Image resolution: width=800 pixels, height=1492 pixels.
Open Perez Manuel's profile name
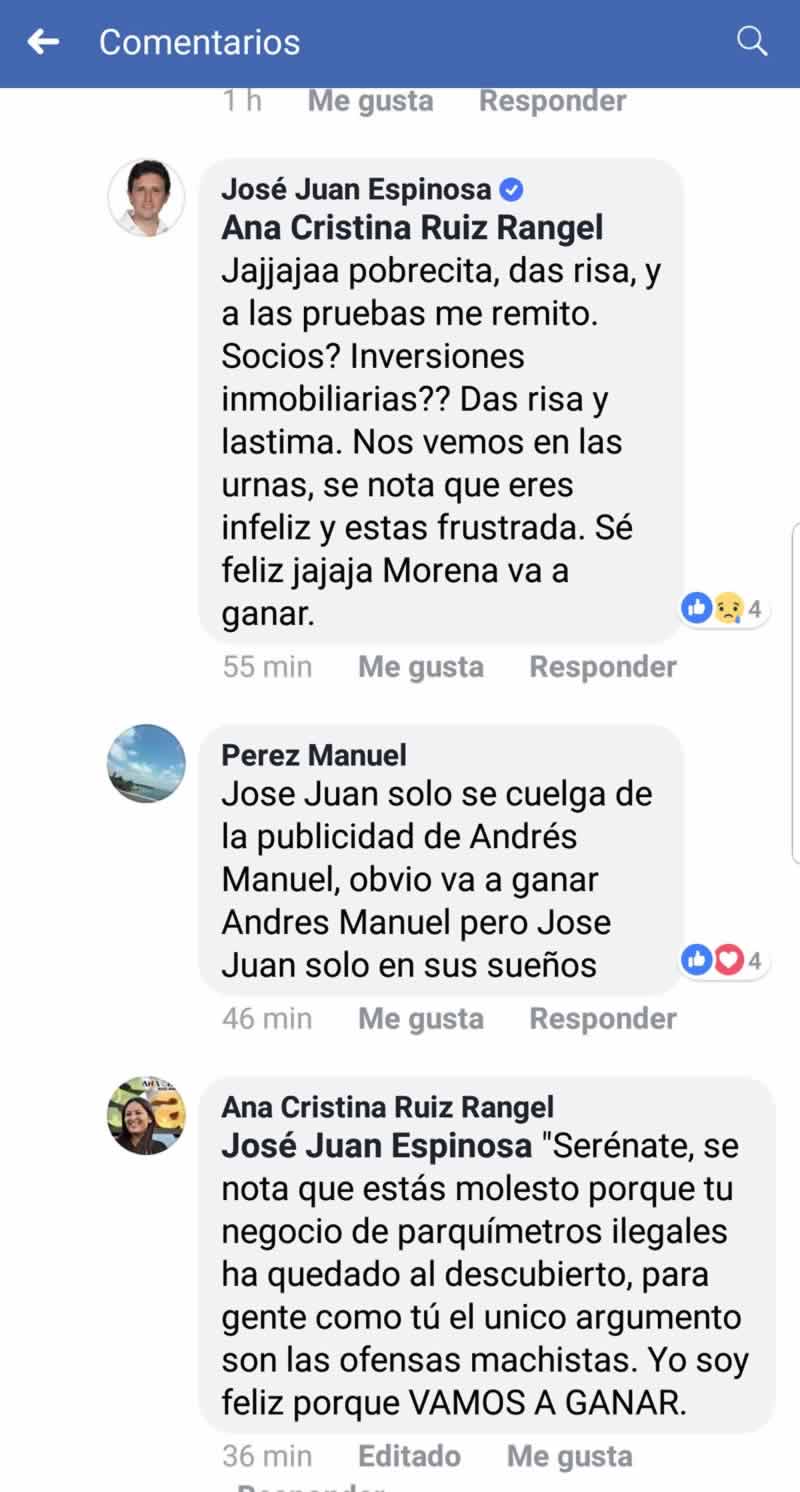tap(313, 754)
